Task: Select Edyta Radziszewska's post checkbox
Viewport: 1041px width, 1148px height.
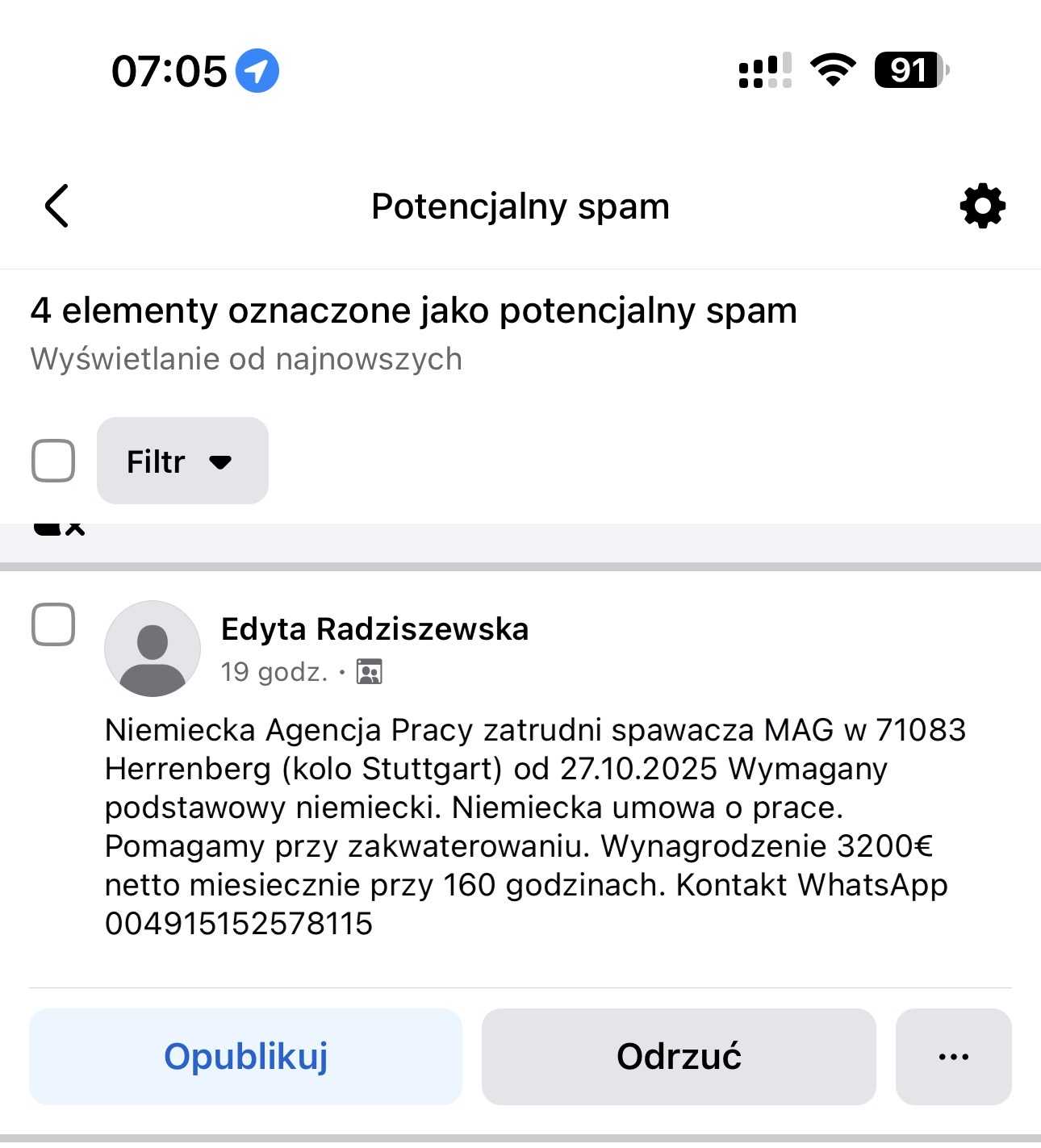Action: coord(53,624)
